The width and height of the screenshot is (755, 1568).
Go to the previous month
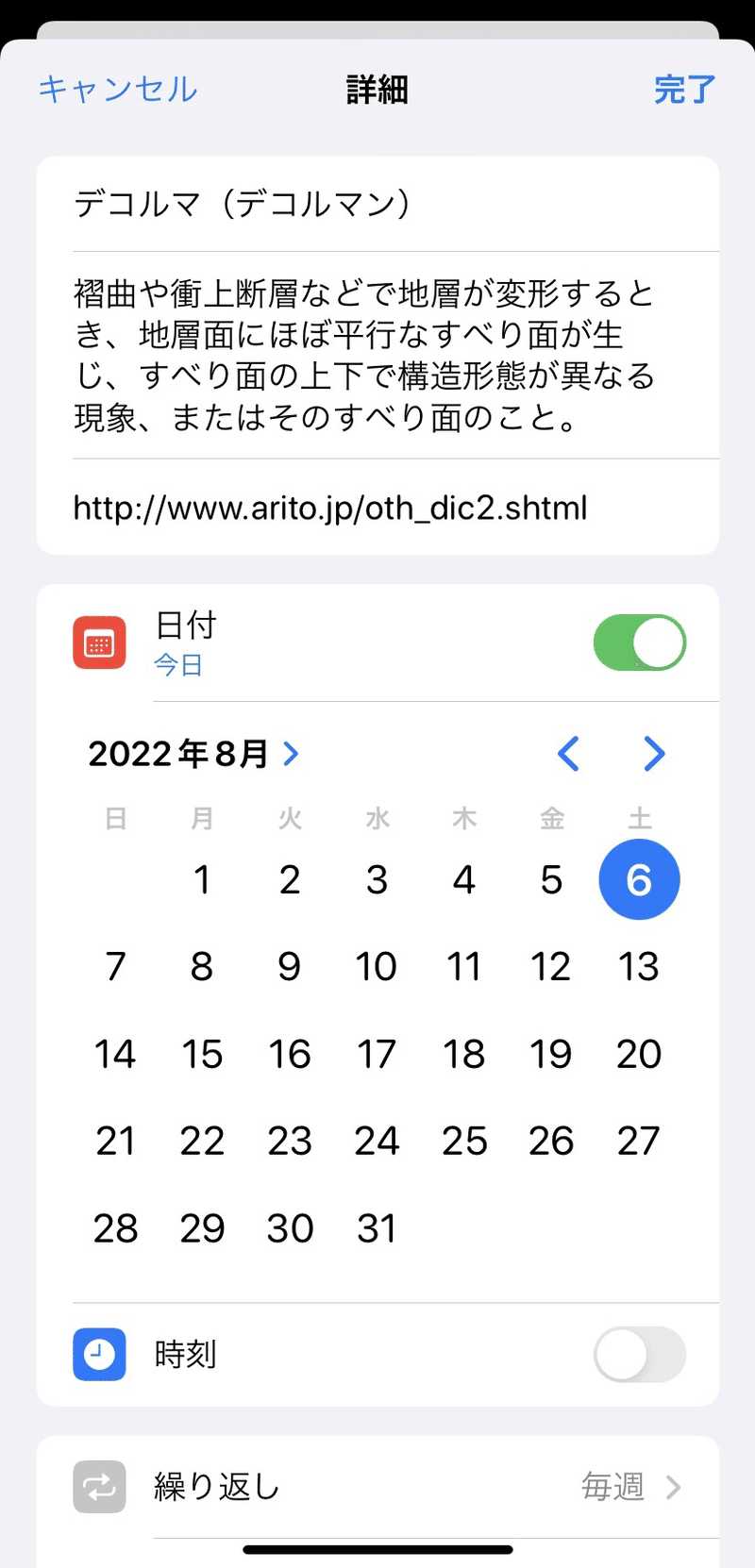pyautogui.click(x=568, y=754)
